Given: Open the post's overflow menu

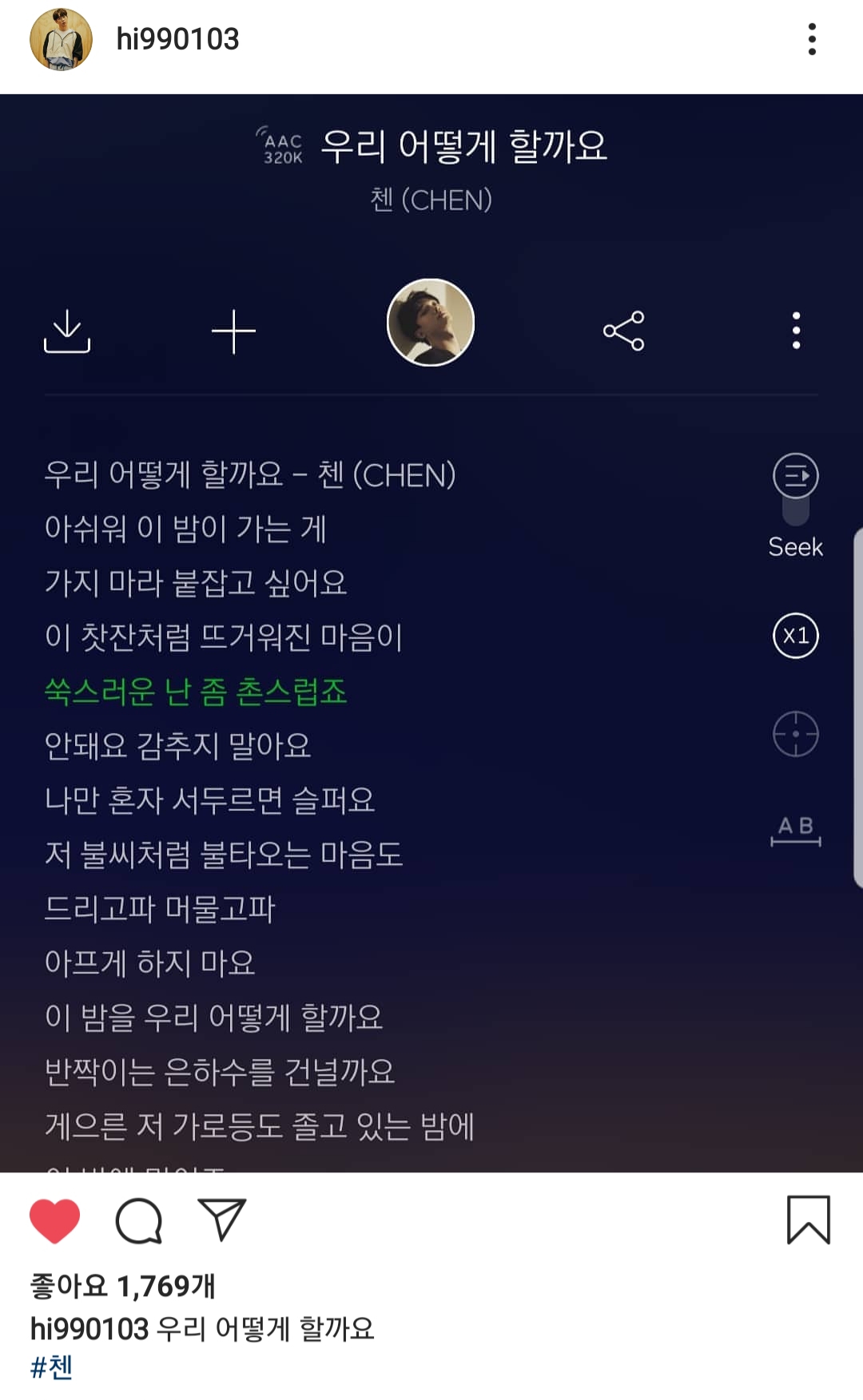Looking at the screenshot, I should 811,39.
